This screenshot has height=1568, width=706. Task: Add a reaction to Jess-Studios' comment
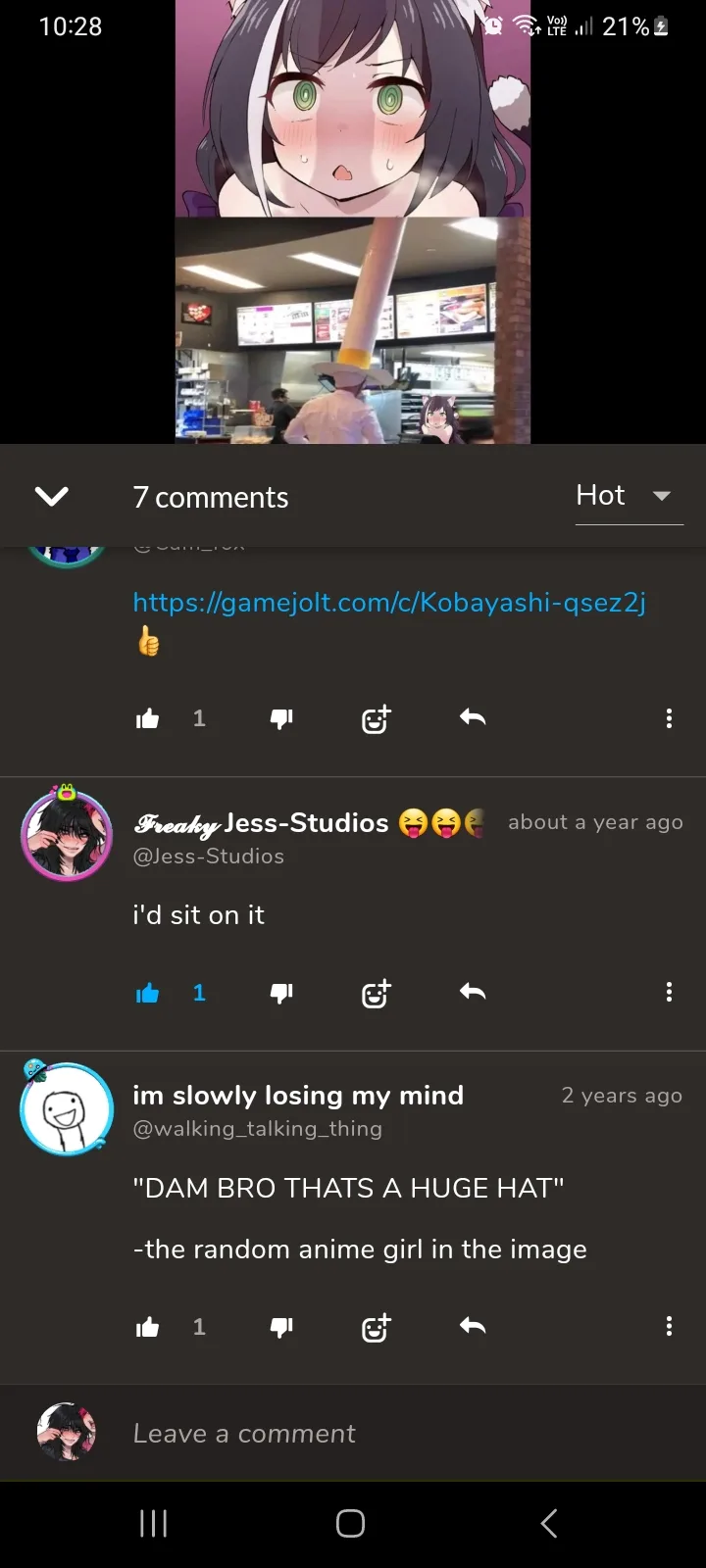pyautogui.click(x=377, y=994)
